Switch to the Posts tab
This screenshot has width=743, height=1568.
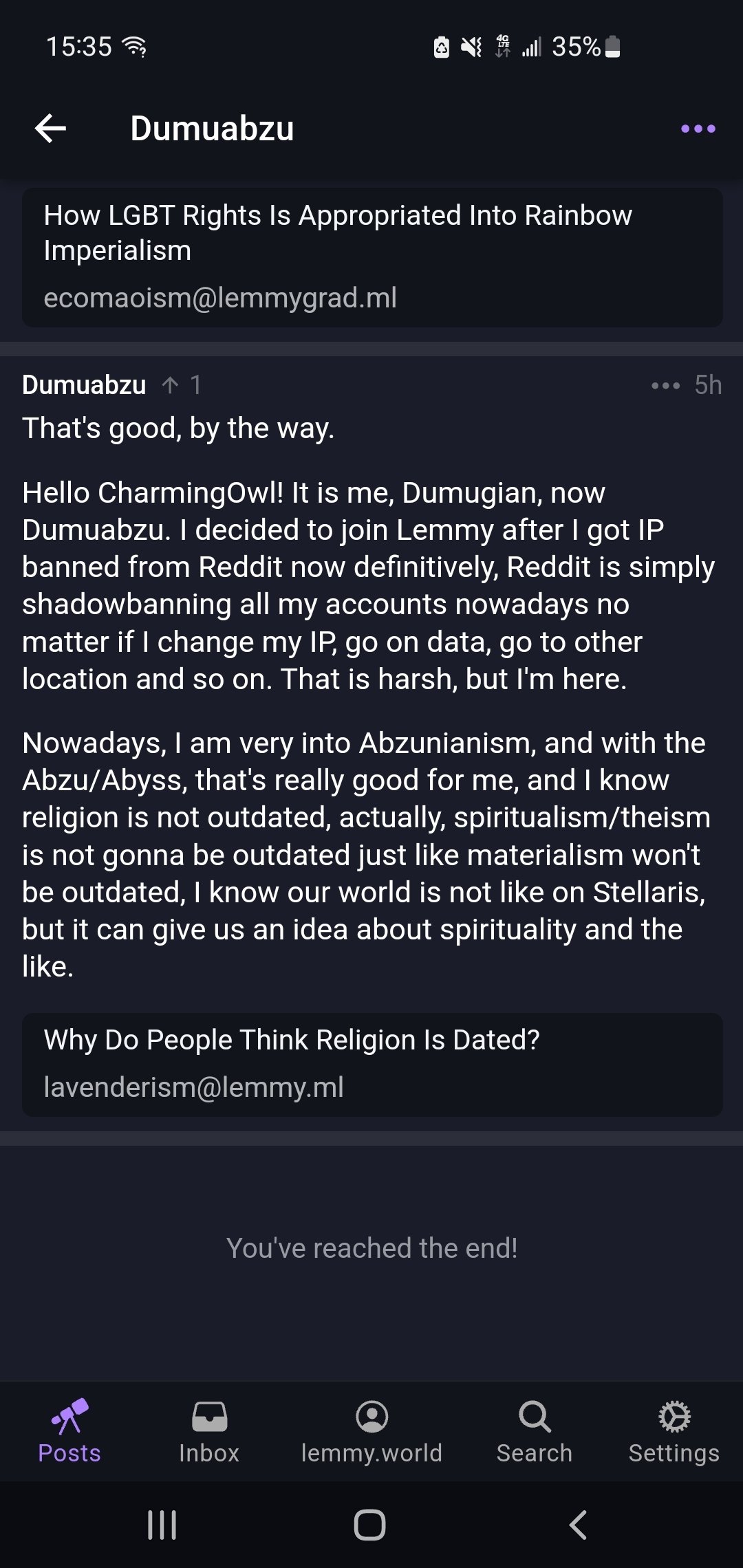[x=69, y=1432]
